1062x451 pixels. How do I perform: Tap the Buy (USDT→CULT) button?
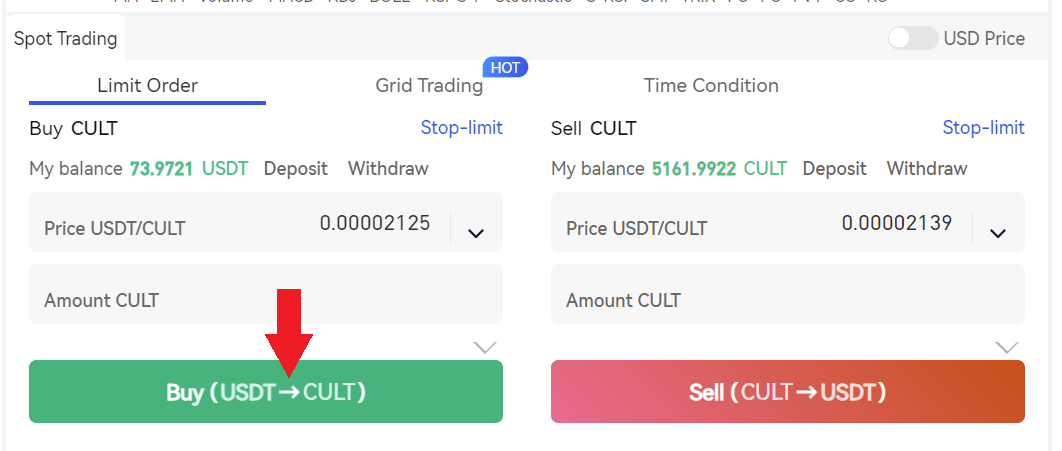tap(265, 392)
